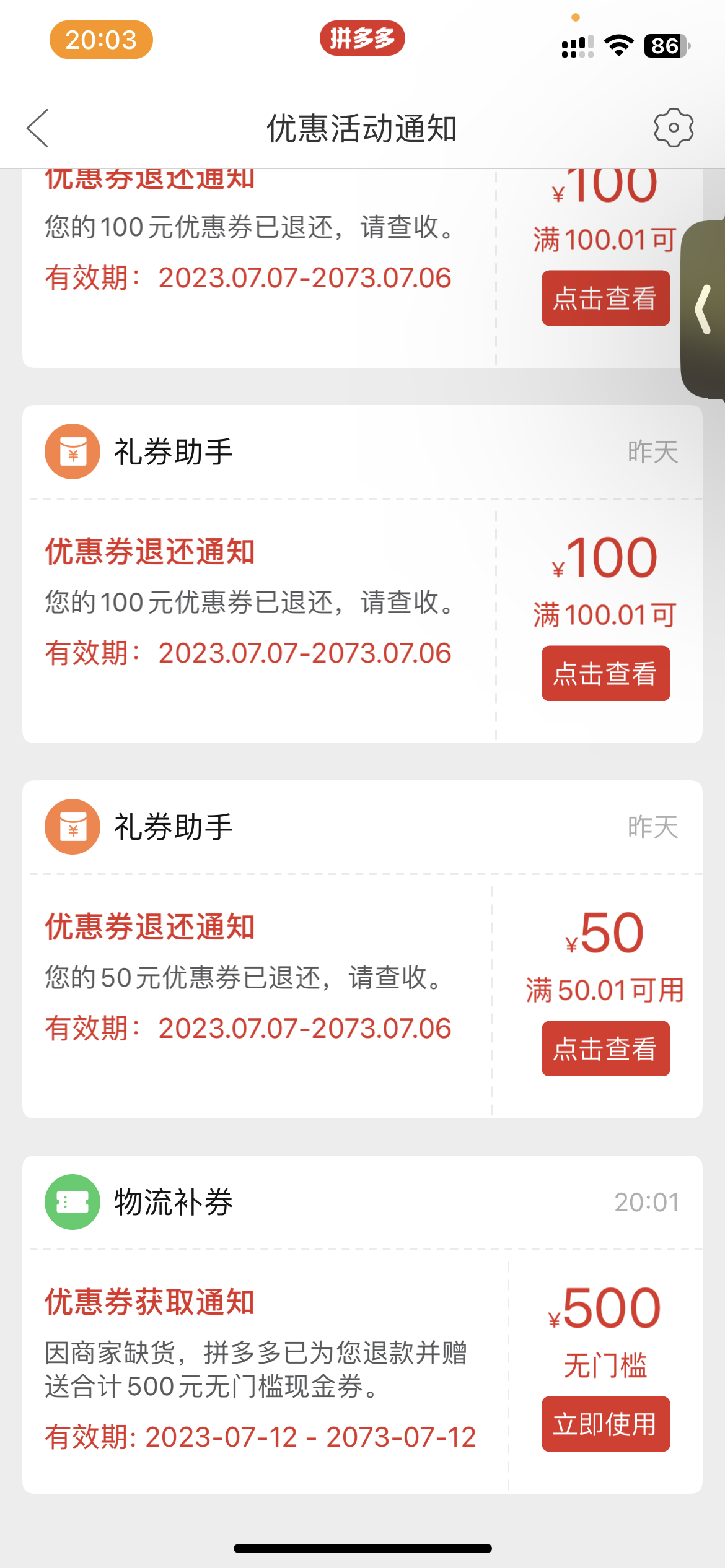This screenshot has width=725, height=1568.
Task: Go back using the top-left arrow
Action: tap(38, 128)
